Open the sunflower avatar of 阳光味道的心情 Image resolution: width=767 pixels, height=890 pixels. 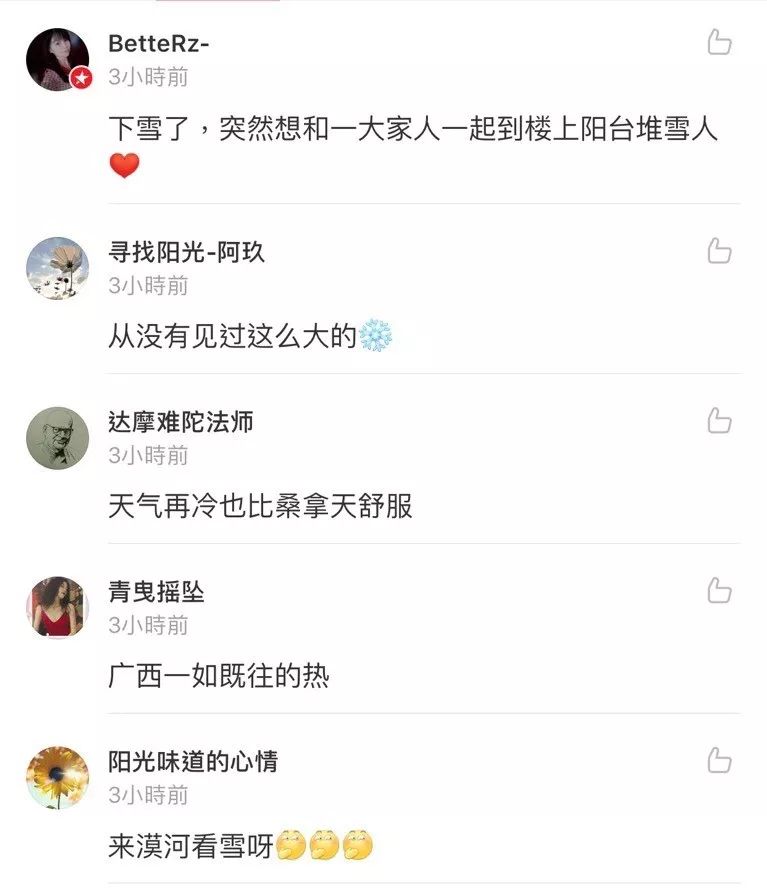tap(57, 778)
